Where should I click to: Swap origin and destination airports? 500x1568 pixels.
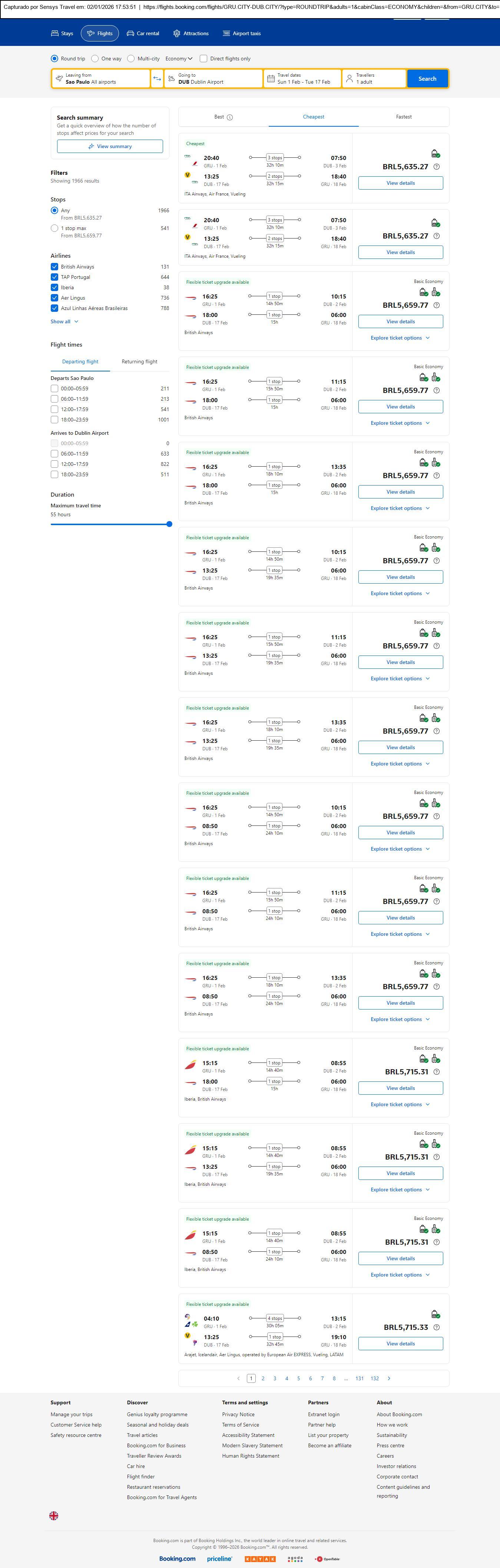coord(157,79)
